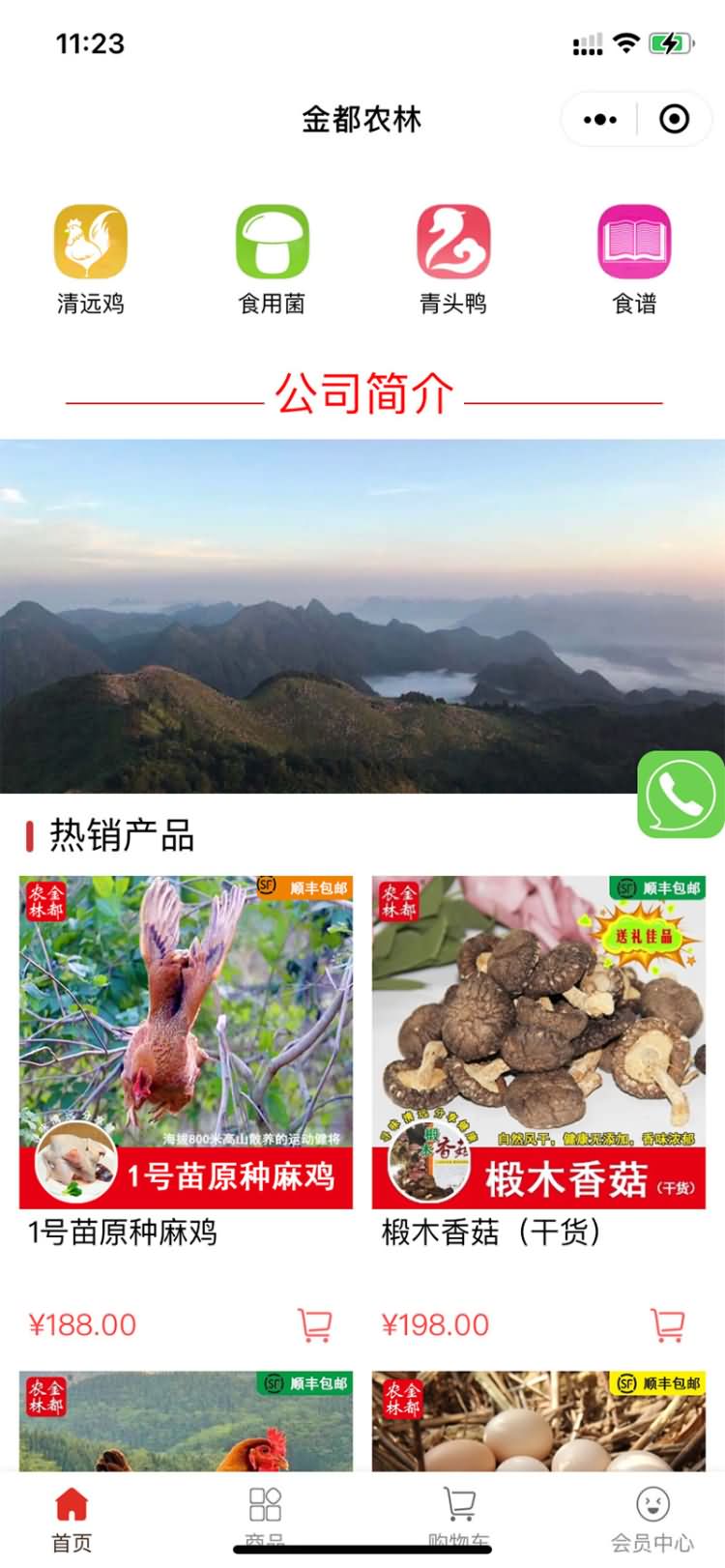Image resolution: width=725 pixels, height=1568 pixels.
Task: Open the 清远鸡 category
Action: click(91, 261)
